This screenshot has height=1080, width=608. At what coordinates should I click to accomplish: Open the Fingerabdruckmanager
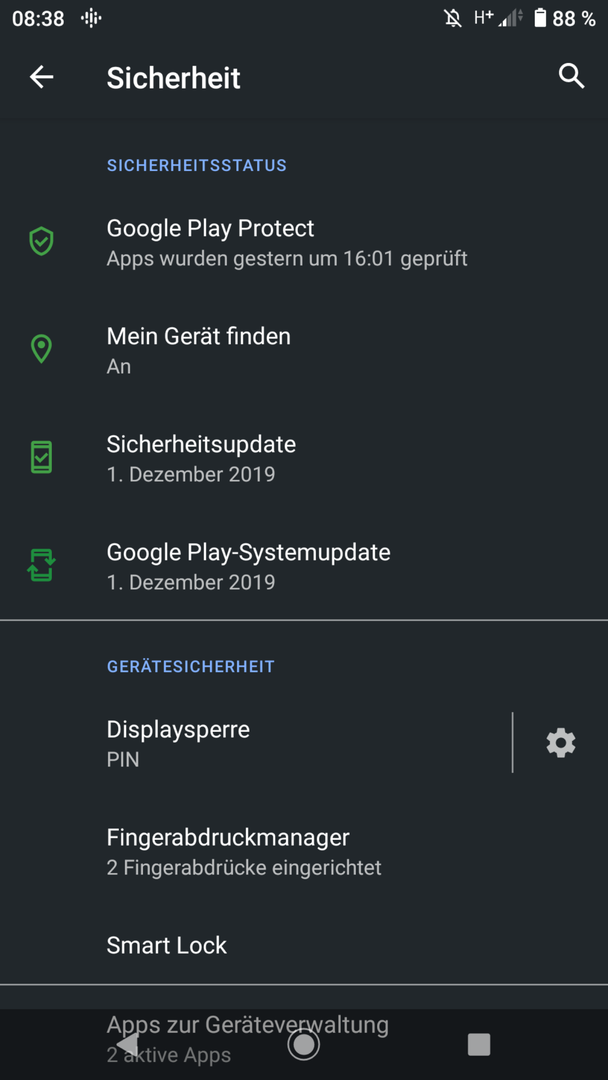click(x=244, y=851)
